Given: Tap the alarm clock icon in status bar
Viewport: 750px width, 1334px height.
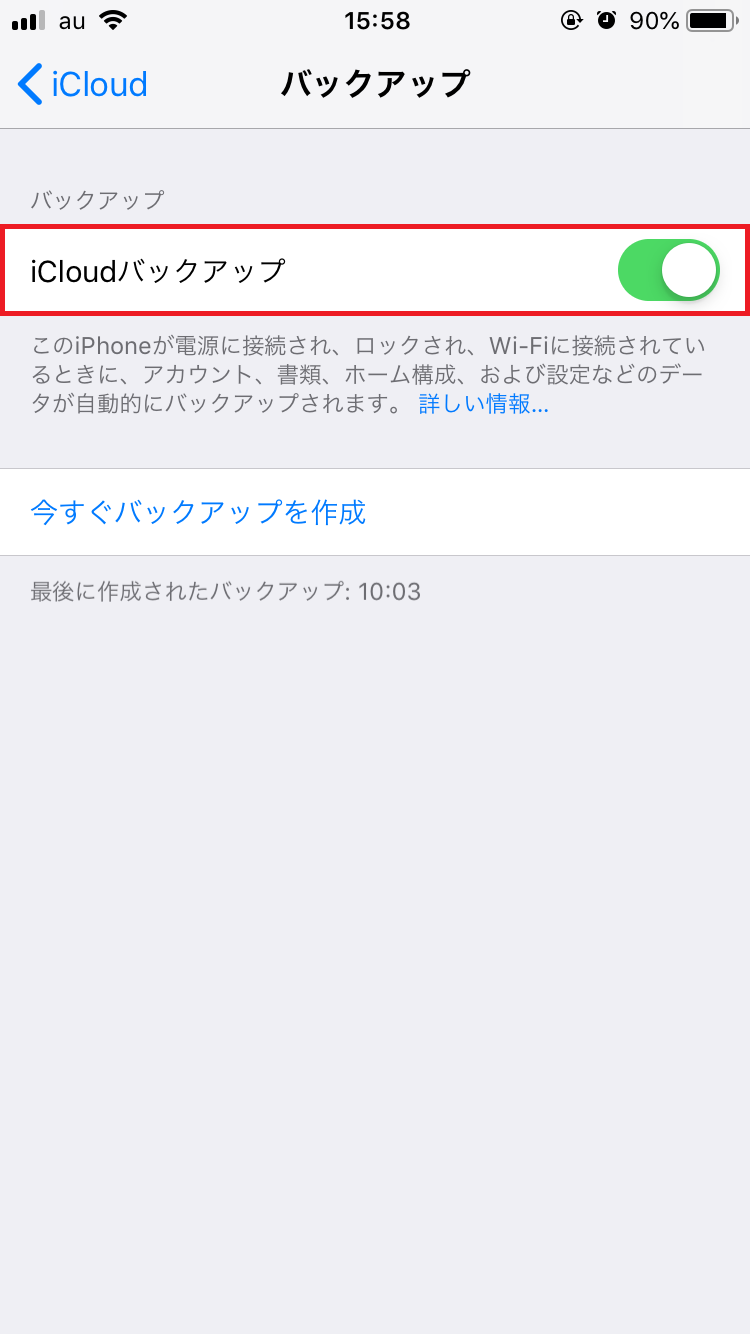Looking at the screenshot, I should tap(608, 19).
